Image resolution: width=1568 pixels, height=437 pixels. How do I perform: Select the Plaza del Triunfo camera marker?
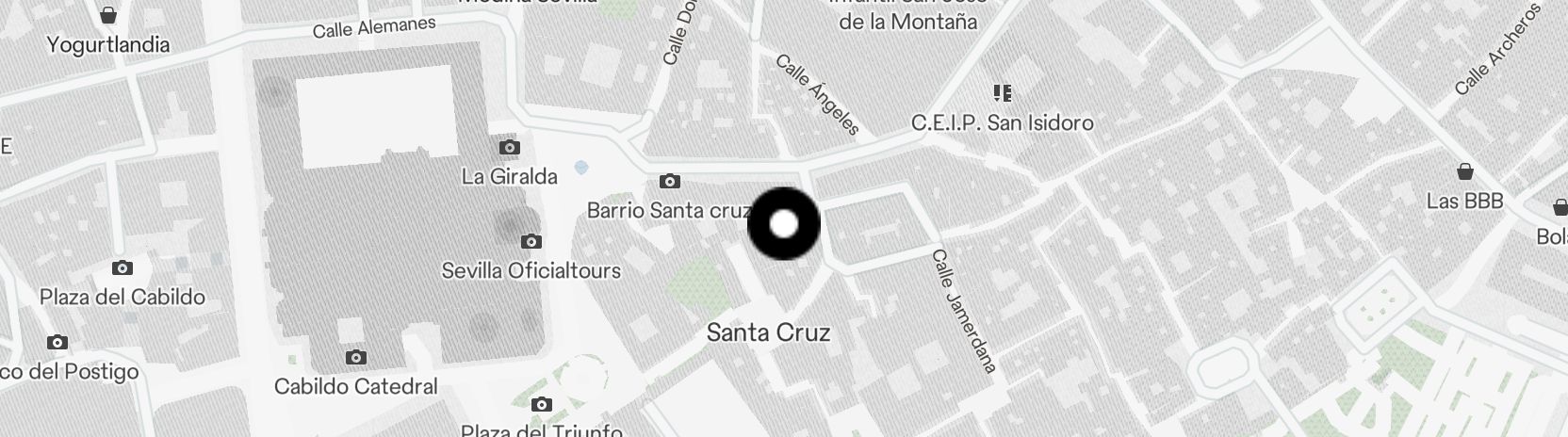tap(541, 405)
